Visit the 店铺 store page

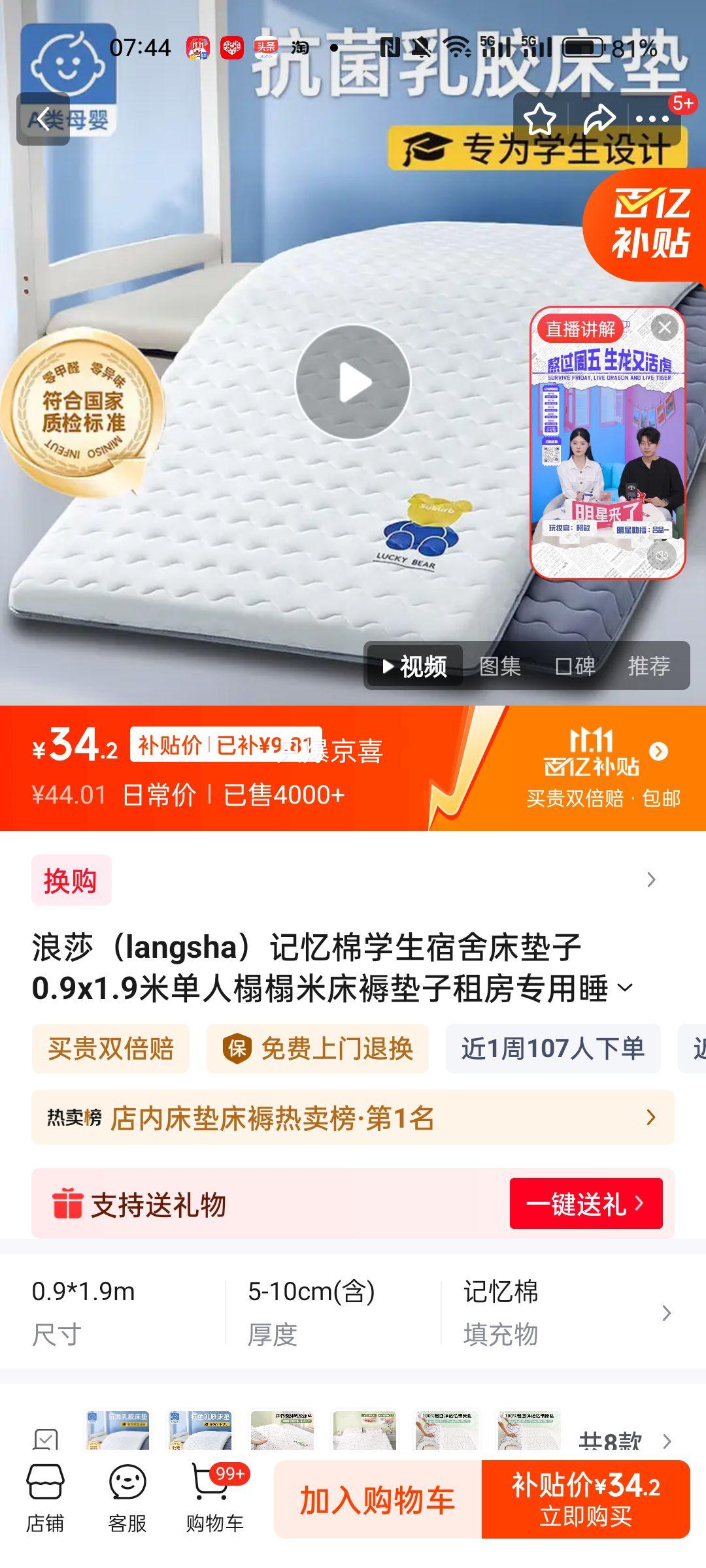pos(45,1498)
